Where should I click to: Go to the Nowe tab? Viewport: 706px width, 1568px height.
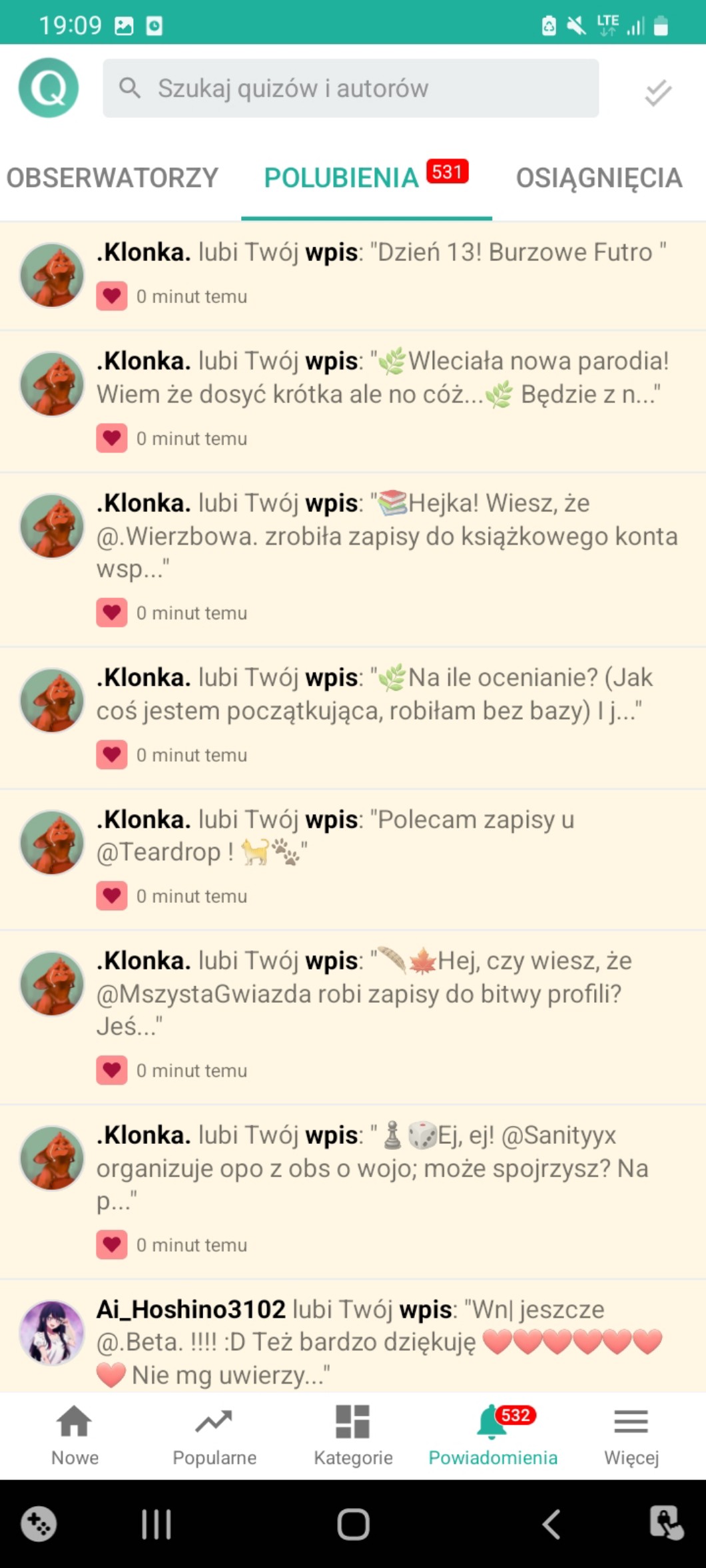(x=75, y=1435)
